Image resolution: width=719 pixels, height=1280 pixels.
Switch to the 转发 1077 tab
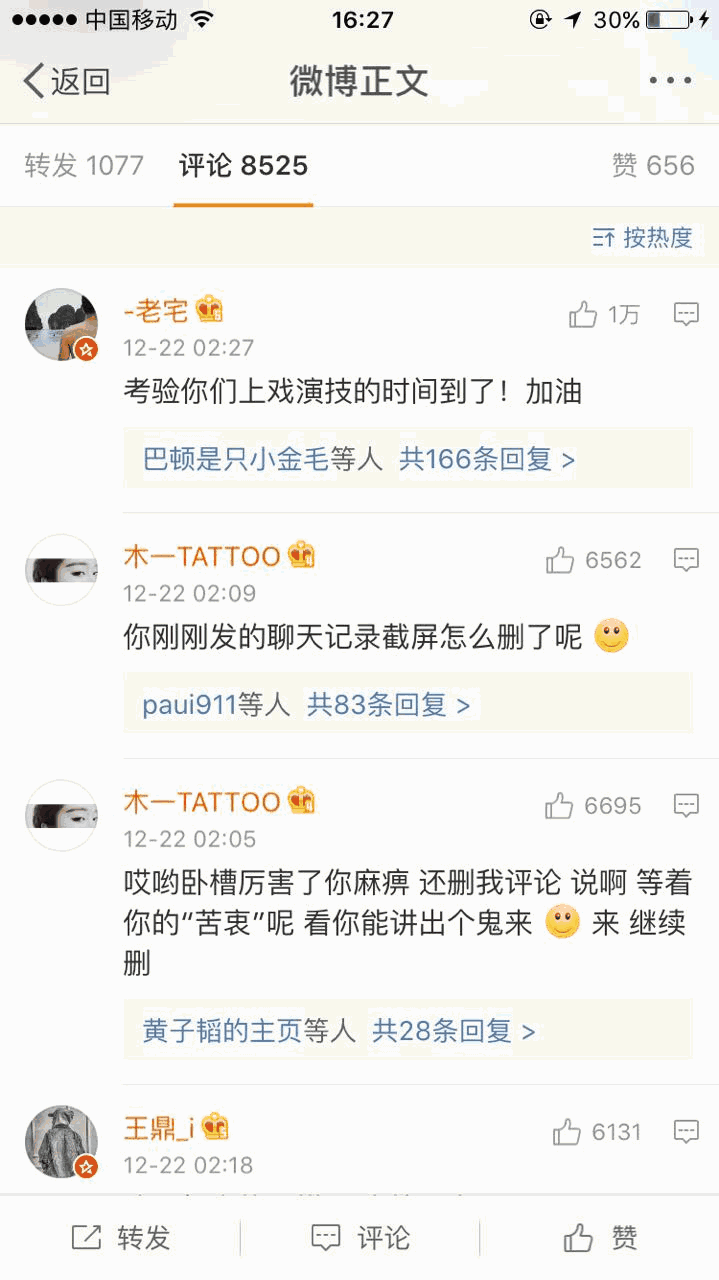pos(84,165)
